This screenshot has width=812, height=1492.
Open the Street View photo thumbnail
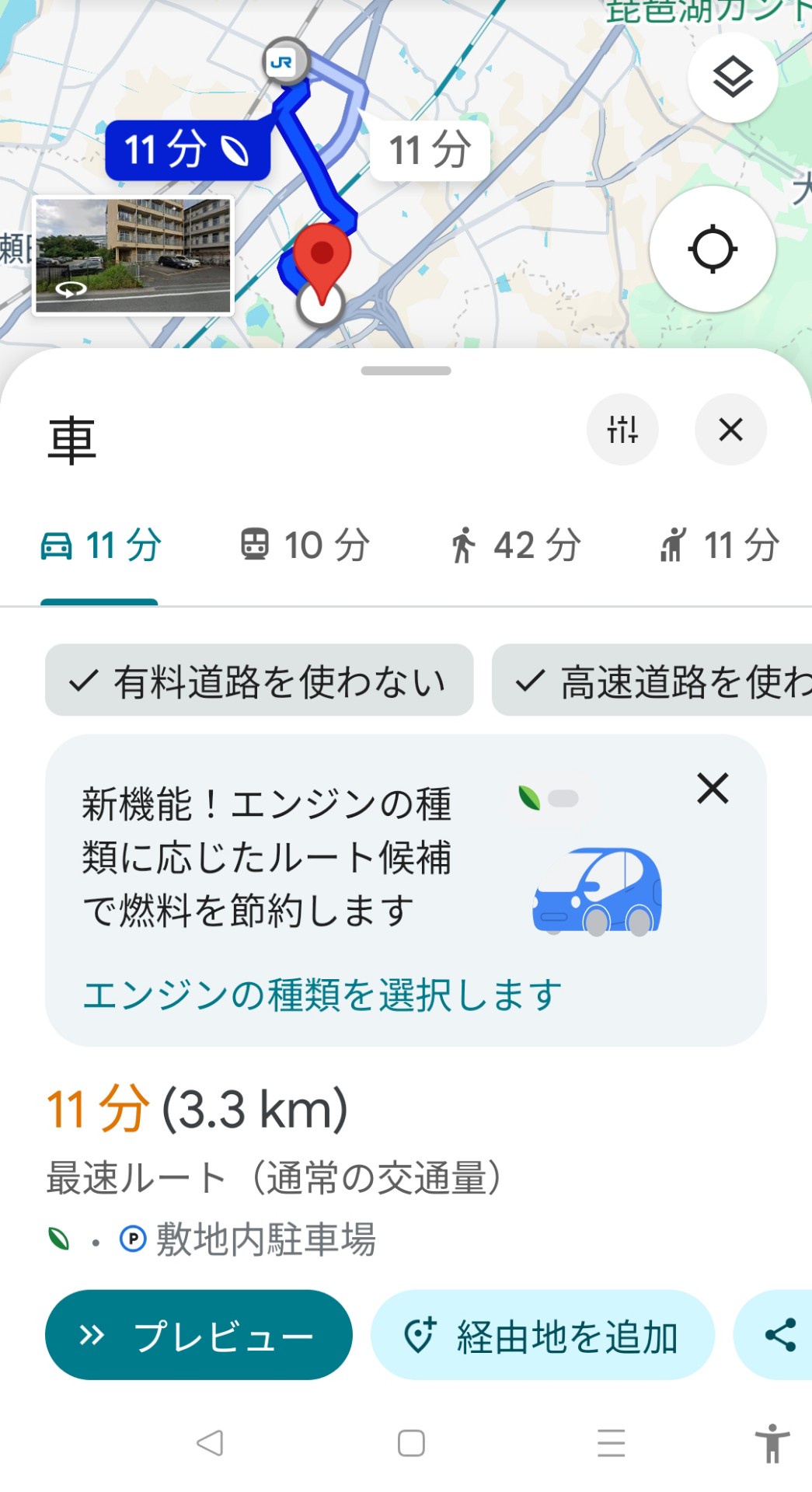133,256
